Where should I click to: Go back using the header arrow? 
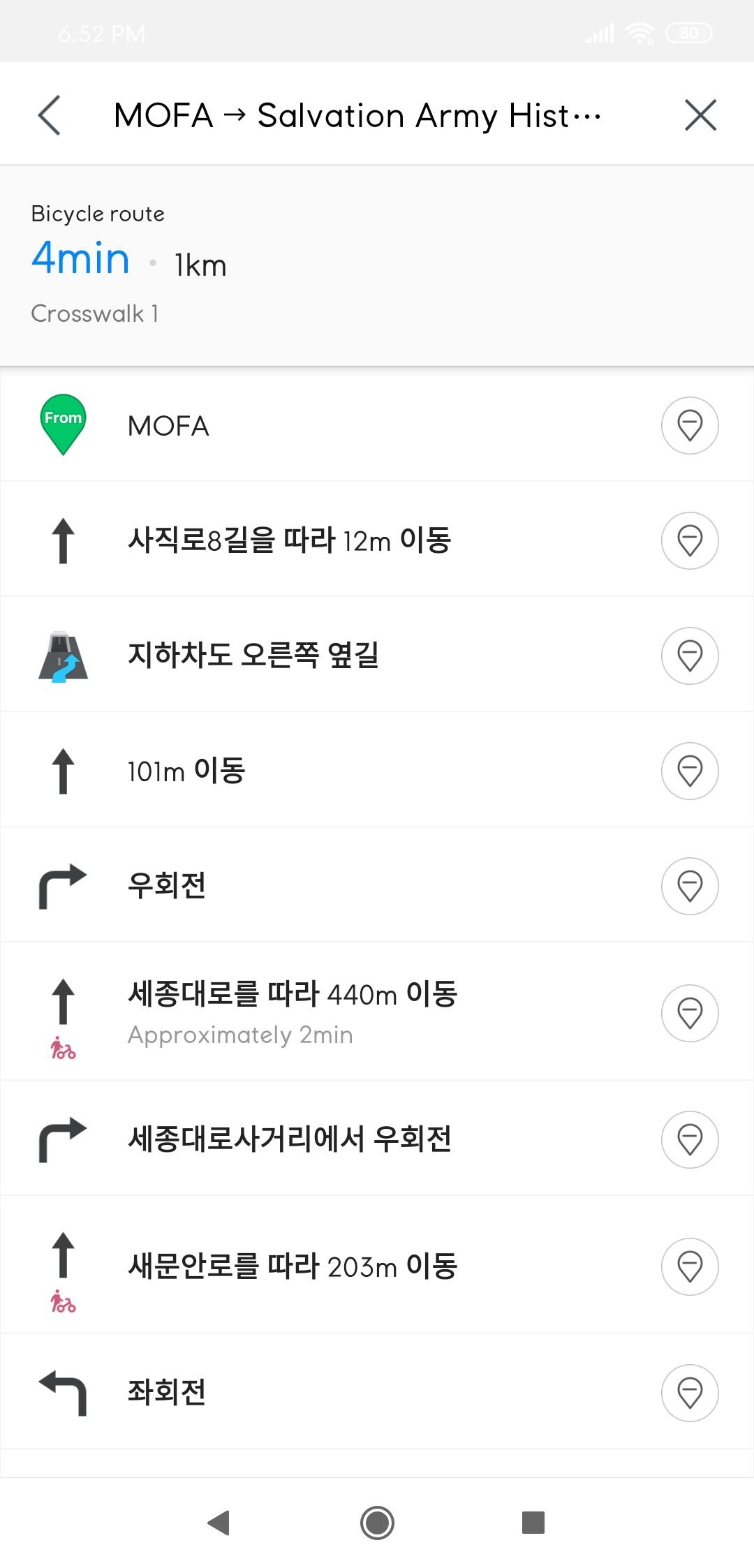tap(49, 115)
